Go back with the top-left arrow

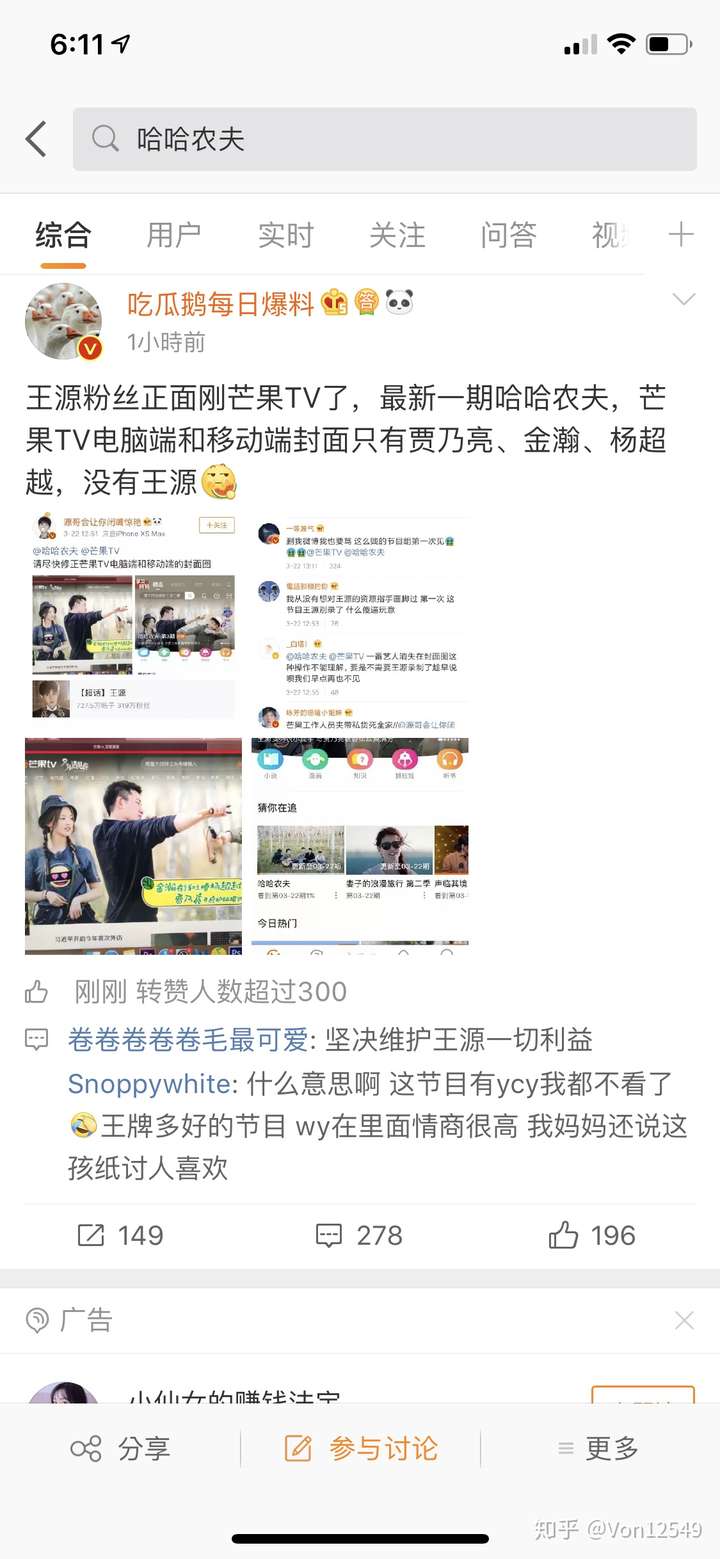36,139
